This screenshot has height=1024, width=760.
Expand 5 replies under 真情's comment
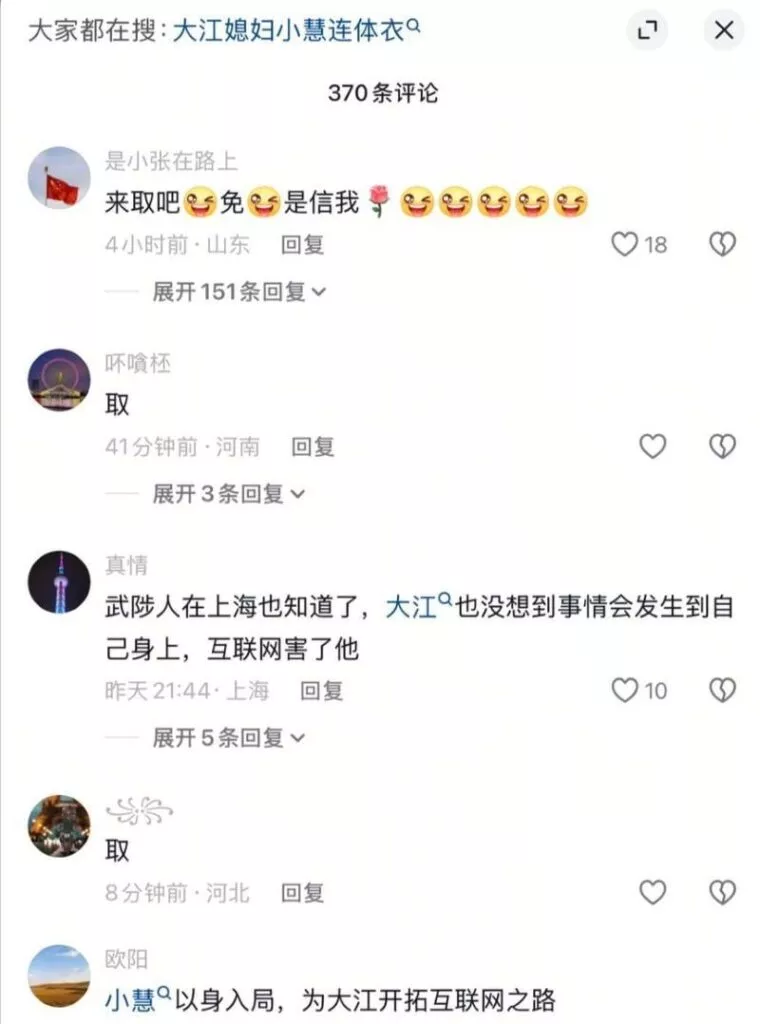coord(228,739)
